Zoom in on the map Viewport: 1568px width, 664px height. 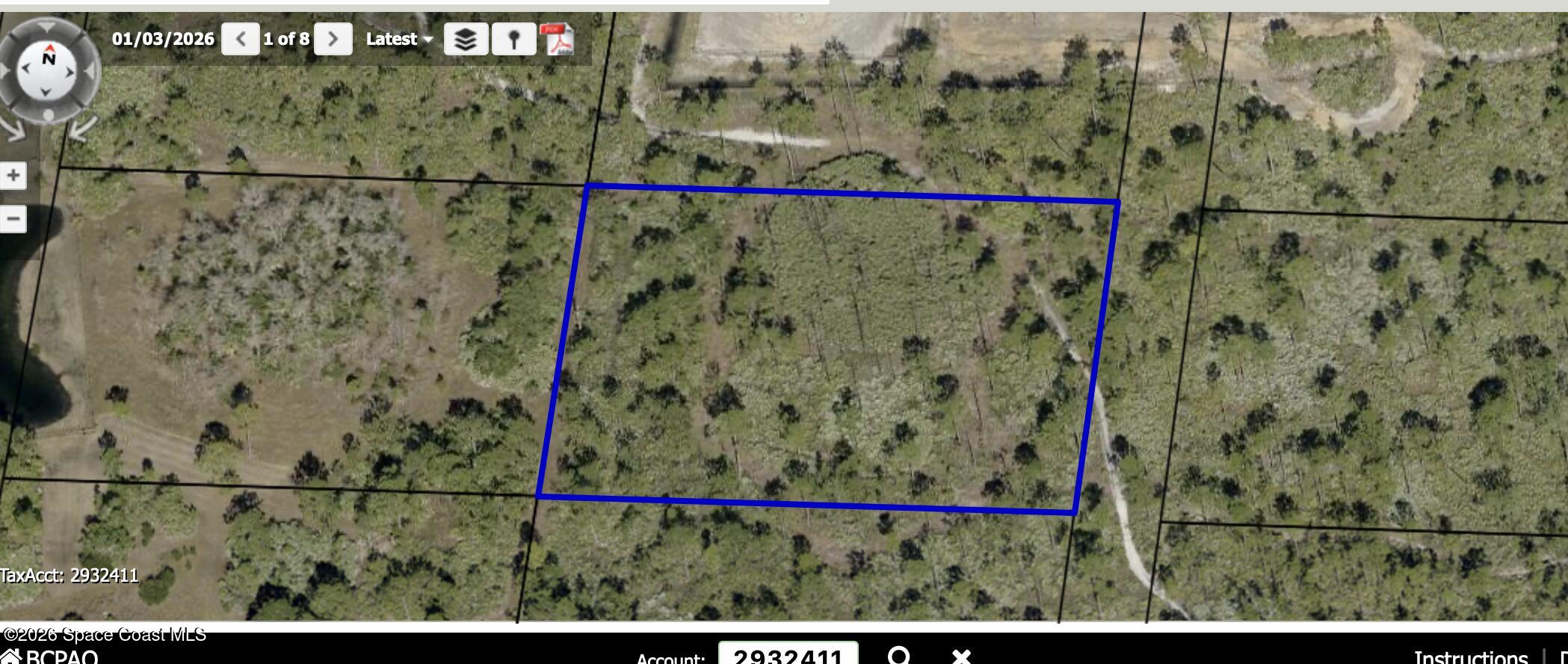13,176
